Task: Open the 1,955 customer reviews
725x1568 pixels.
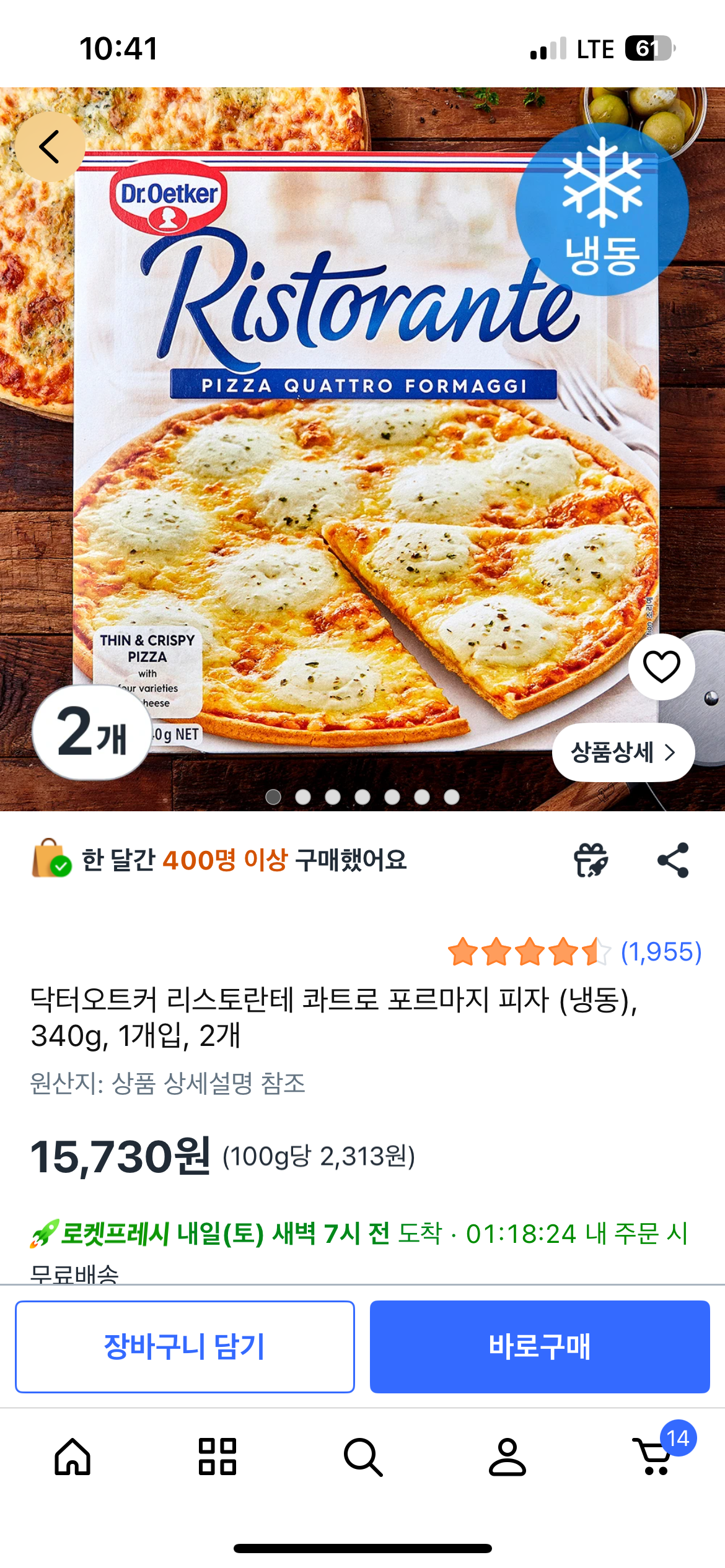Action: 661,952
